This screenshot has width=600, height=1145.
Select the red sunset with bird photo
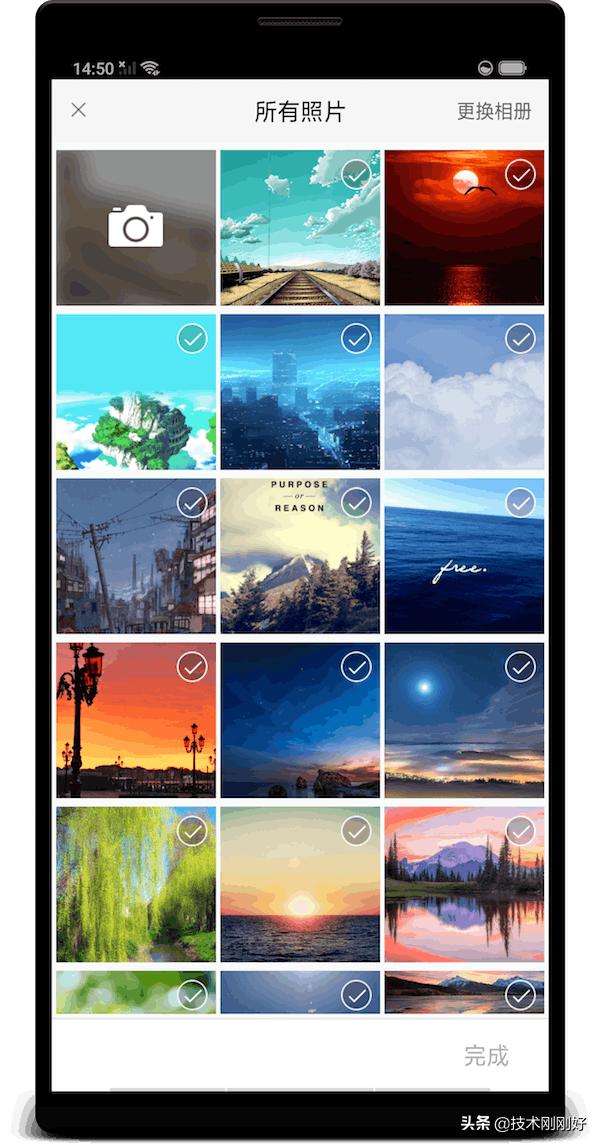[520, 175]
